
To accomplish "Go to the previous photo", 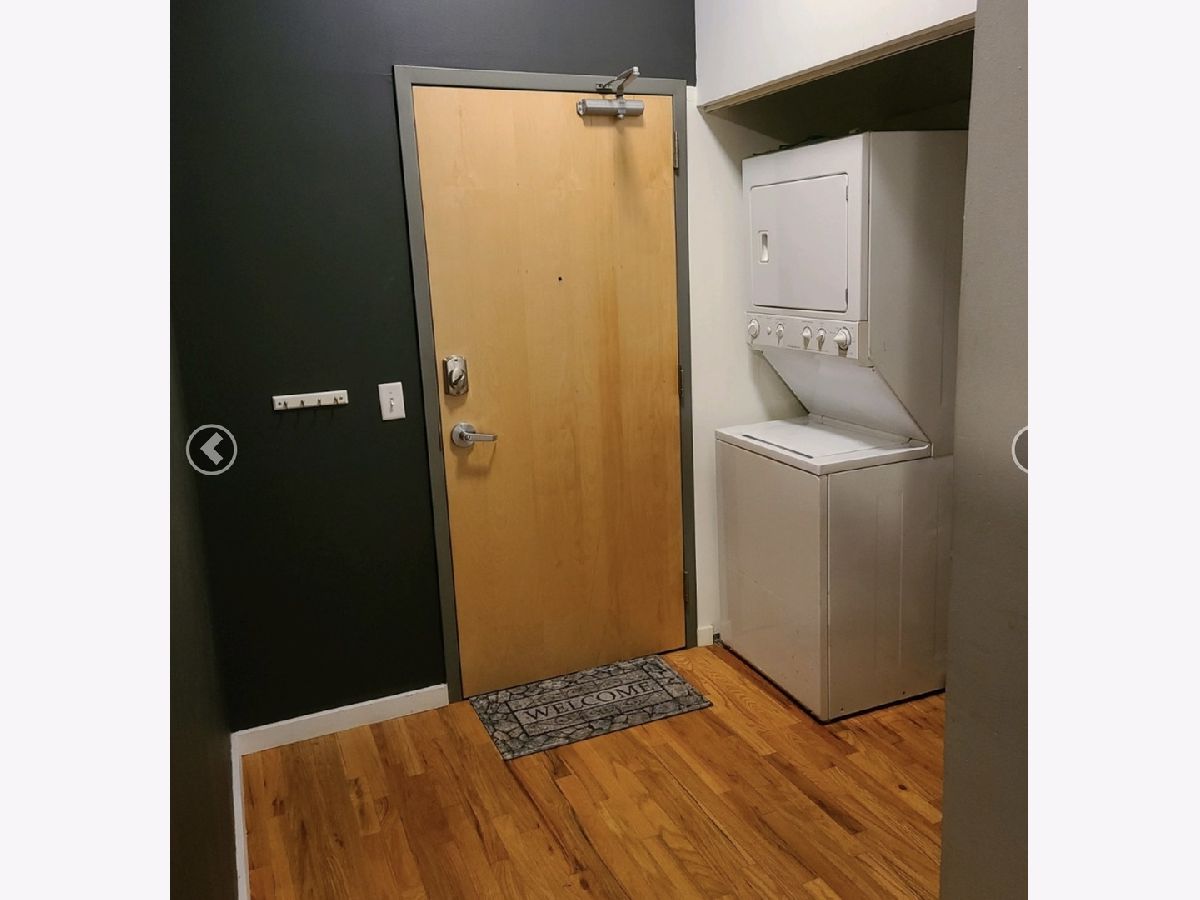I will pos(211,450).
